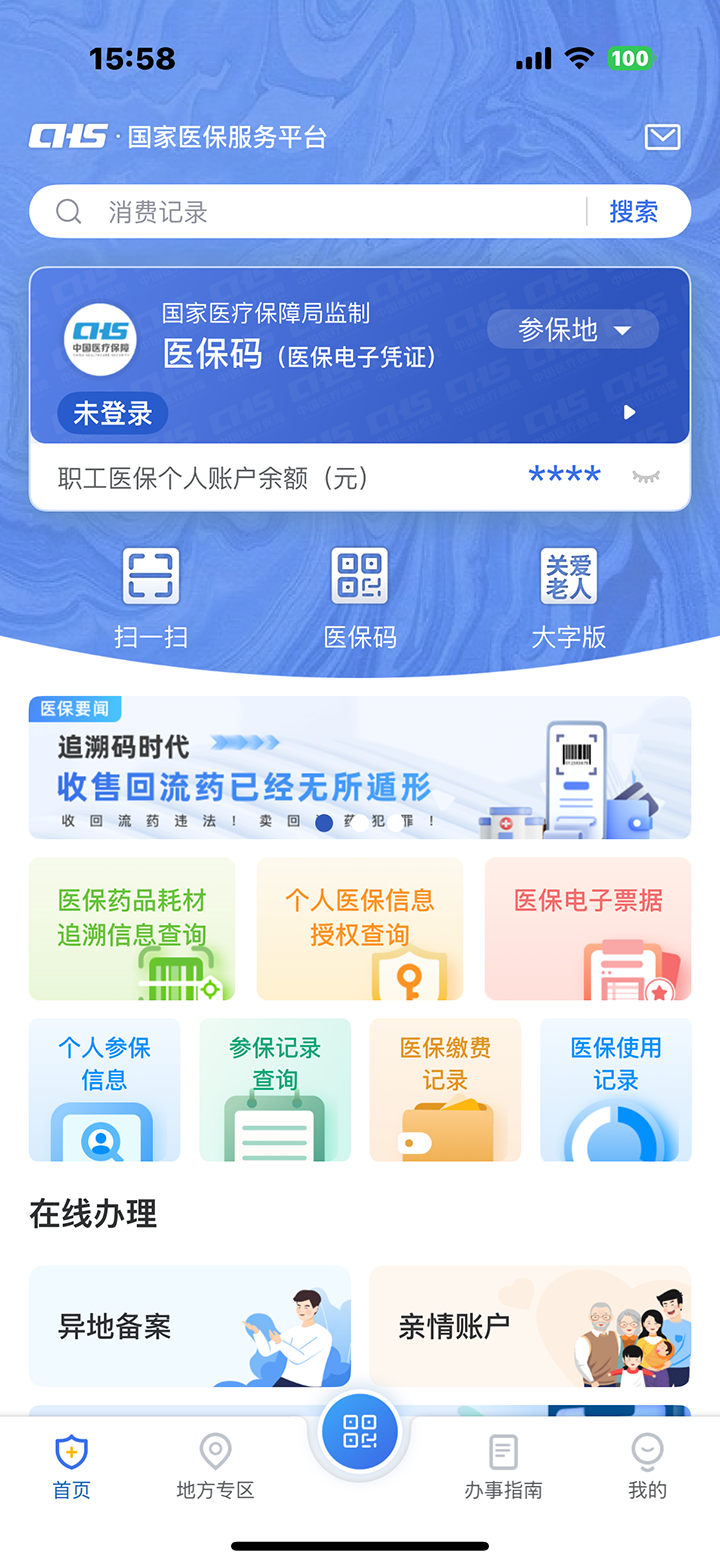720x1565 pixels.
Task: Open the mail messages envelope icon
Action: point(662,137)
